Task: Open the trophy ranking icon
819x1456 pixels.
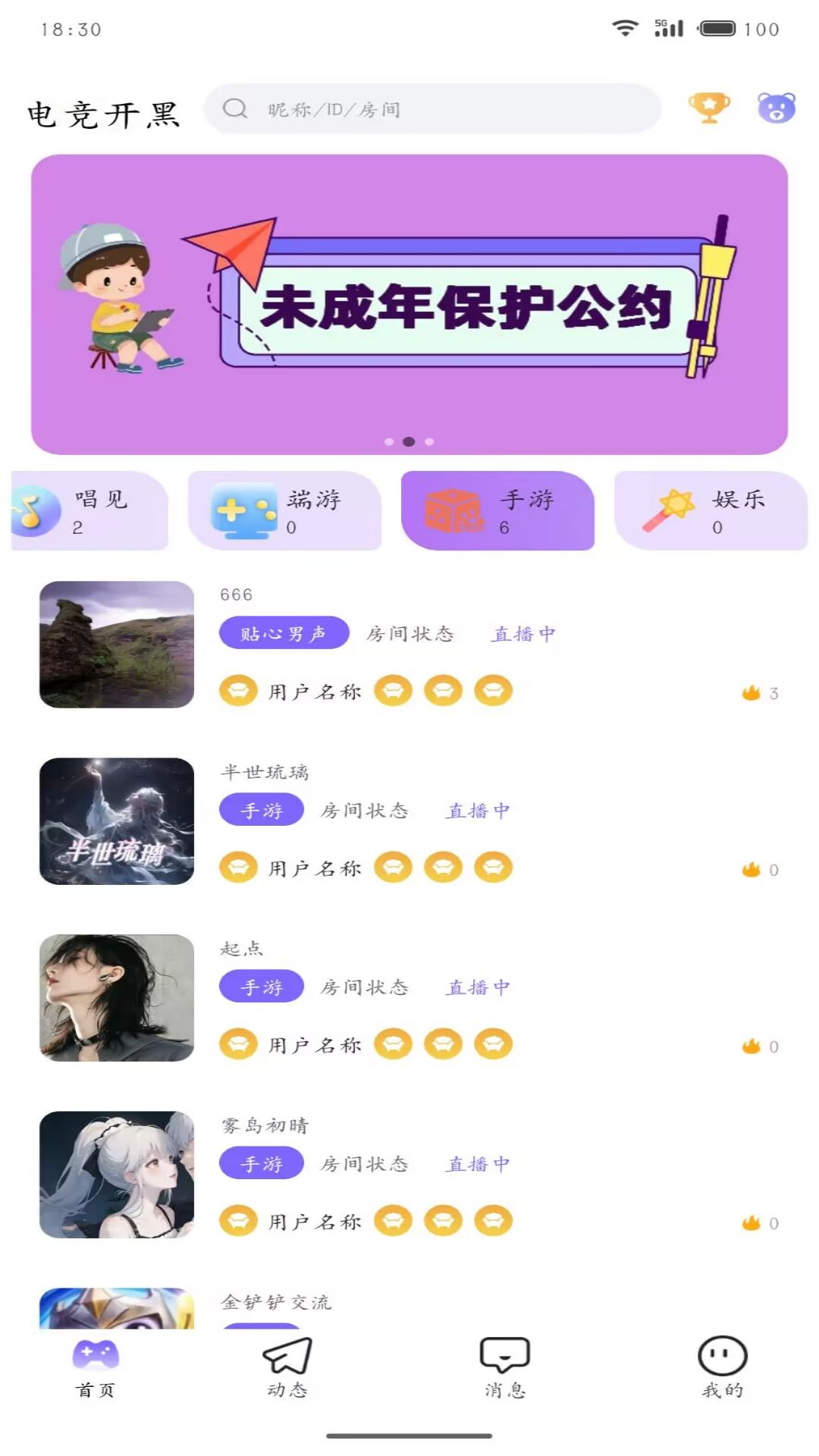Action: click(x=709, y=108)
